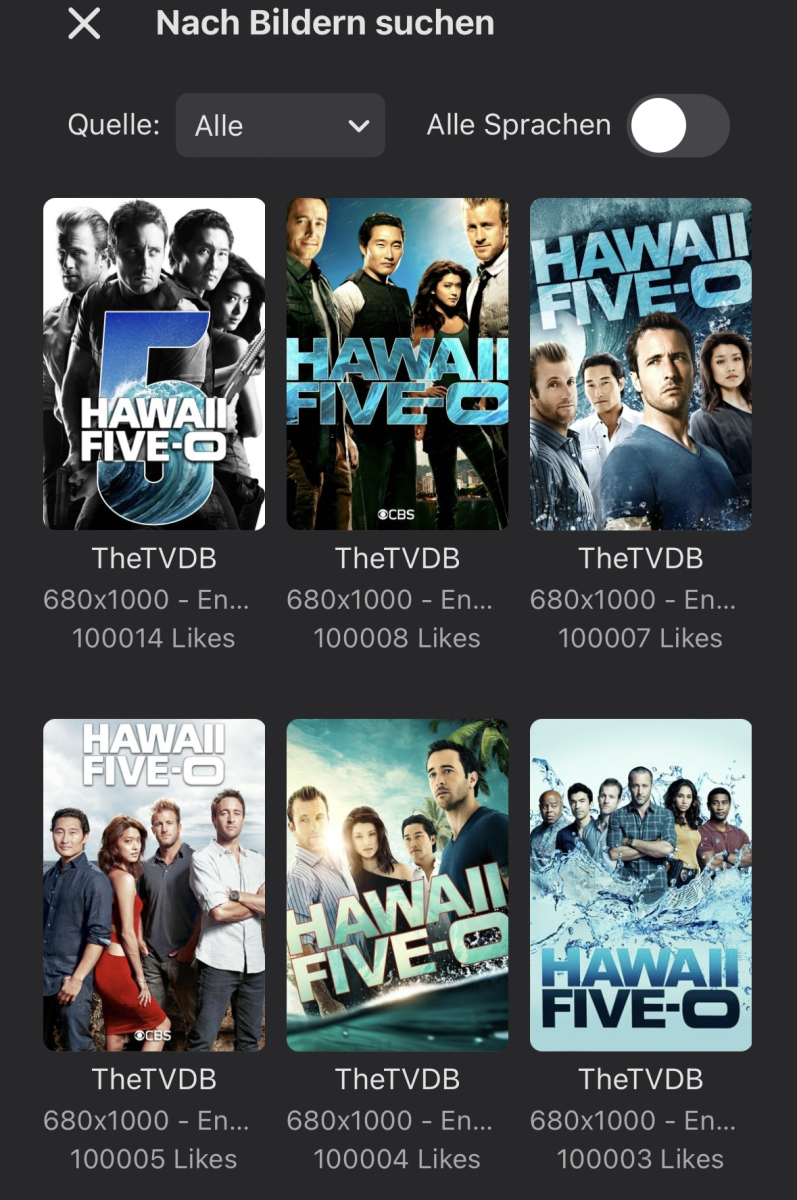The image size is (797, 1200).
Task: Open the Quelle source dropdown
Action: [x=280, y=126]
